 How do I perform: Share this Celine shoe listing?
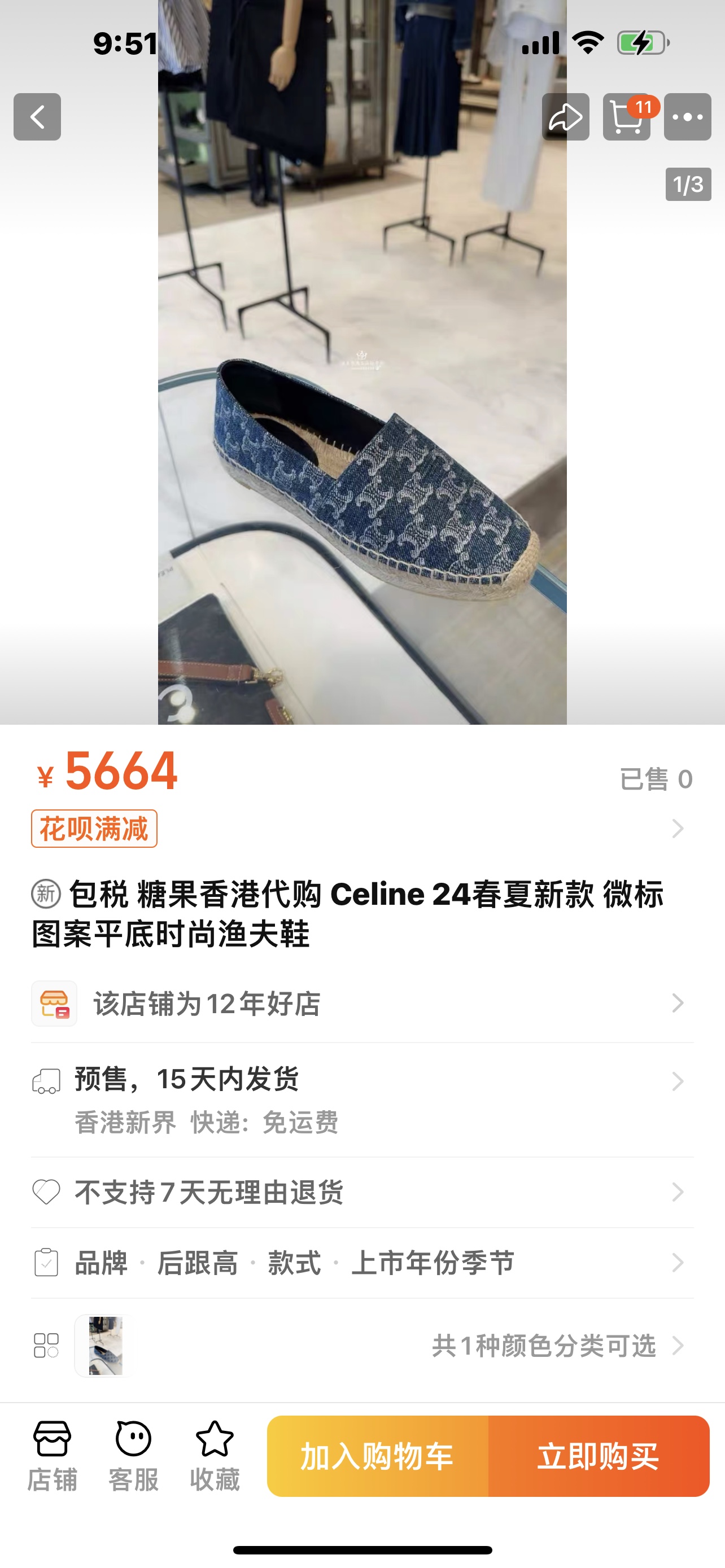[566, 117]
